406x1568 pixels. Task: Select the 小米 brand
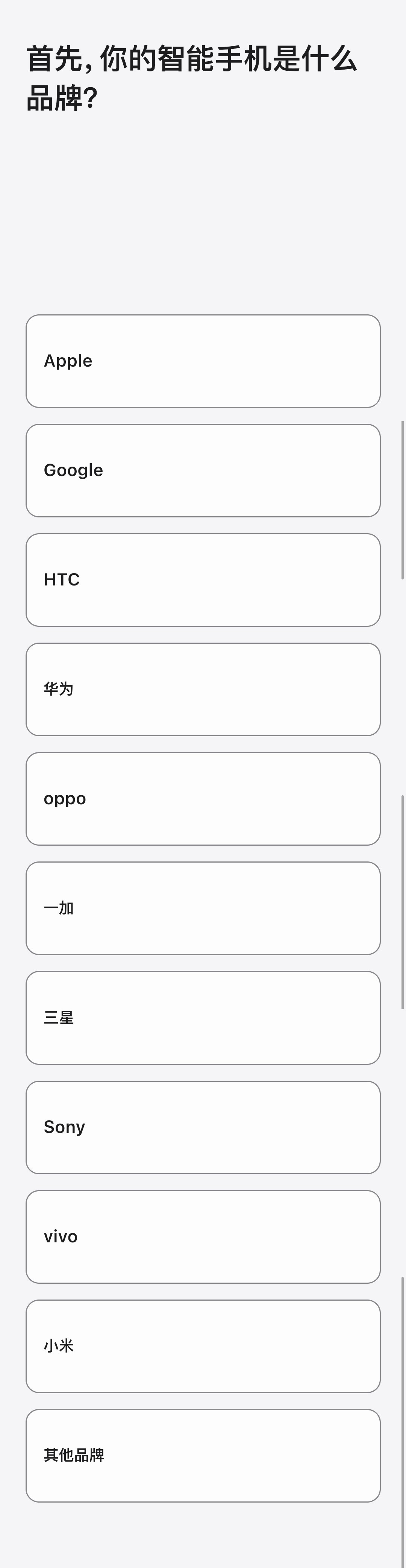coord(203,1346)
